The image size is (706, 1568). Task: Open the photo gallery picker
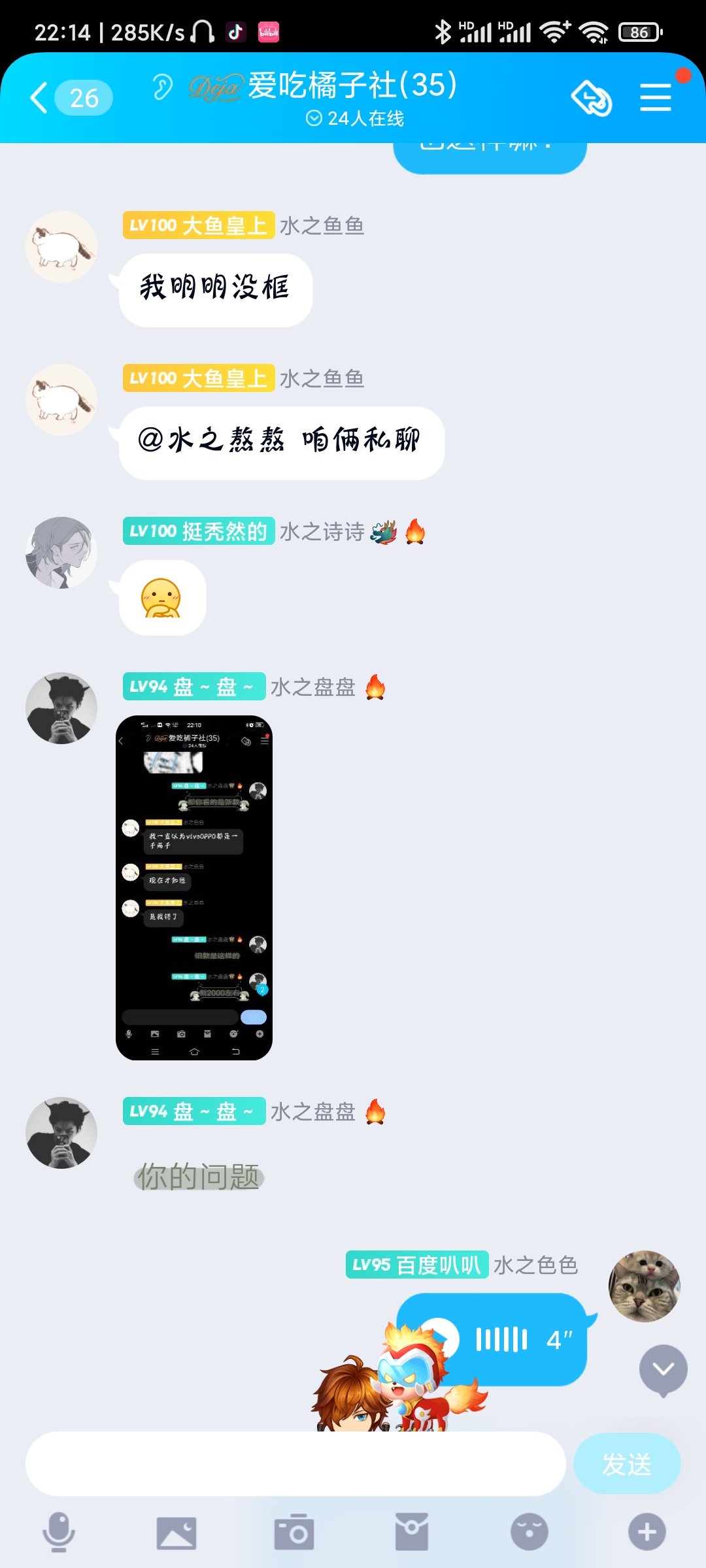[176, 1533]
